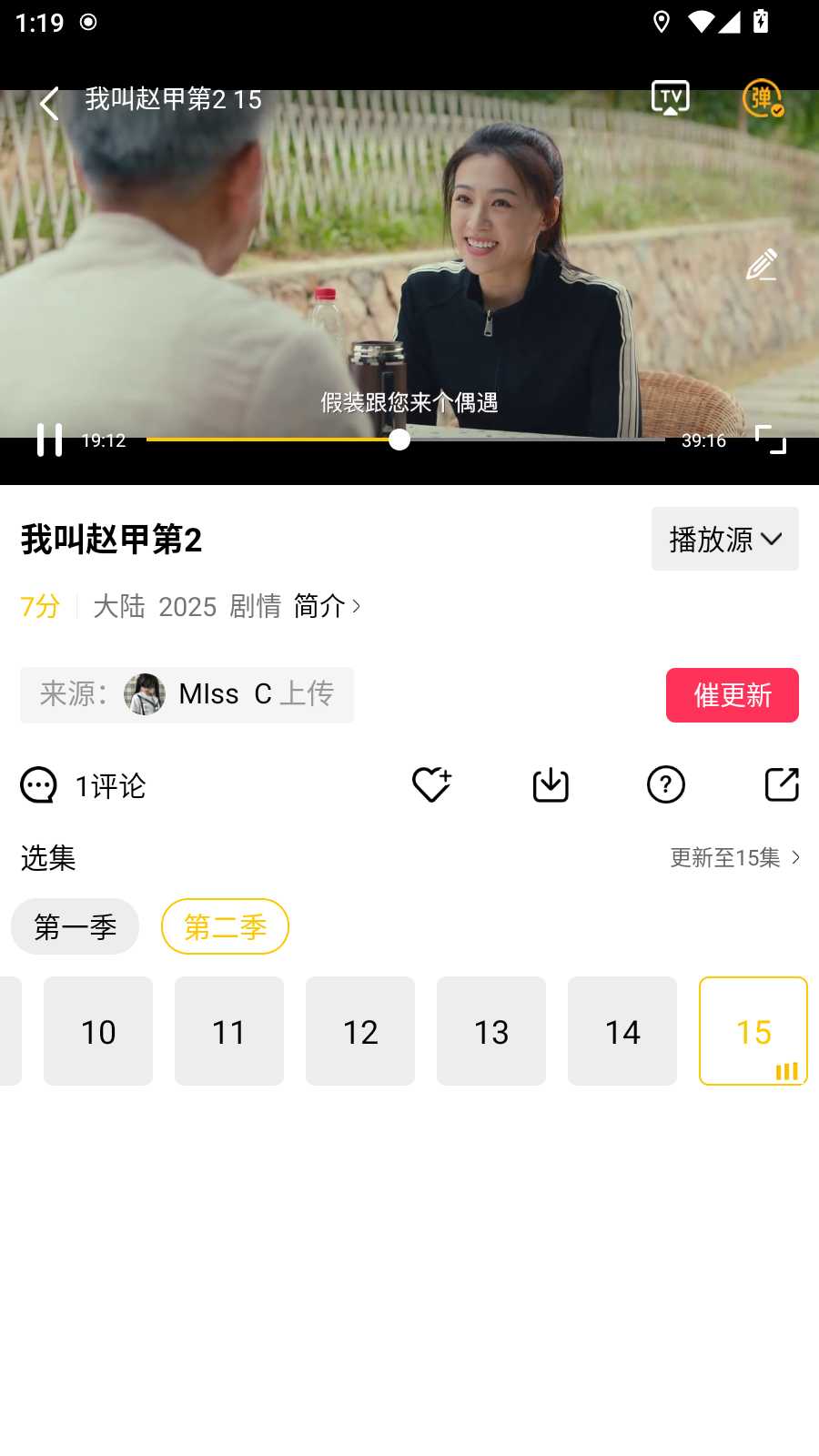Open the full episode list 更新至15集
The width and height of the screenshot is (819, 1456).
coord(734,857)
